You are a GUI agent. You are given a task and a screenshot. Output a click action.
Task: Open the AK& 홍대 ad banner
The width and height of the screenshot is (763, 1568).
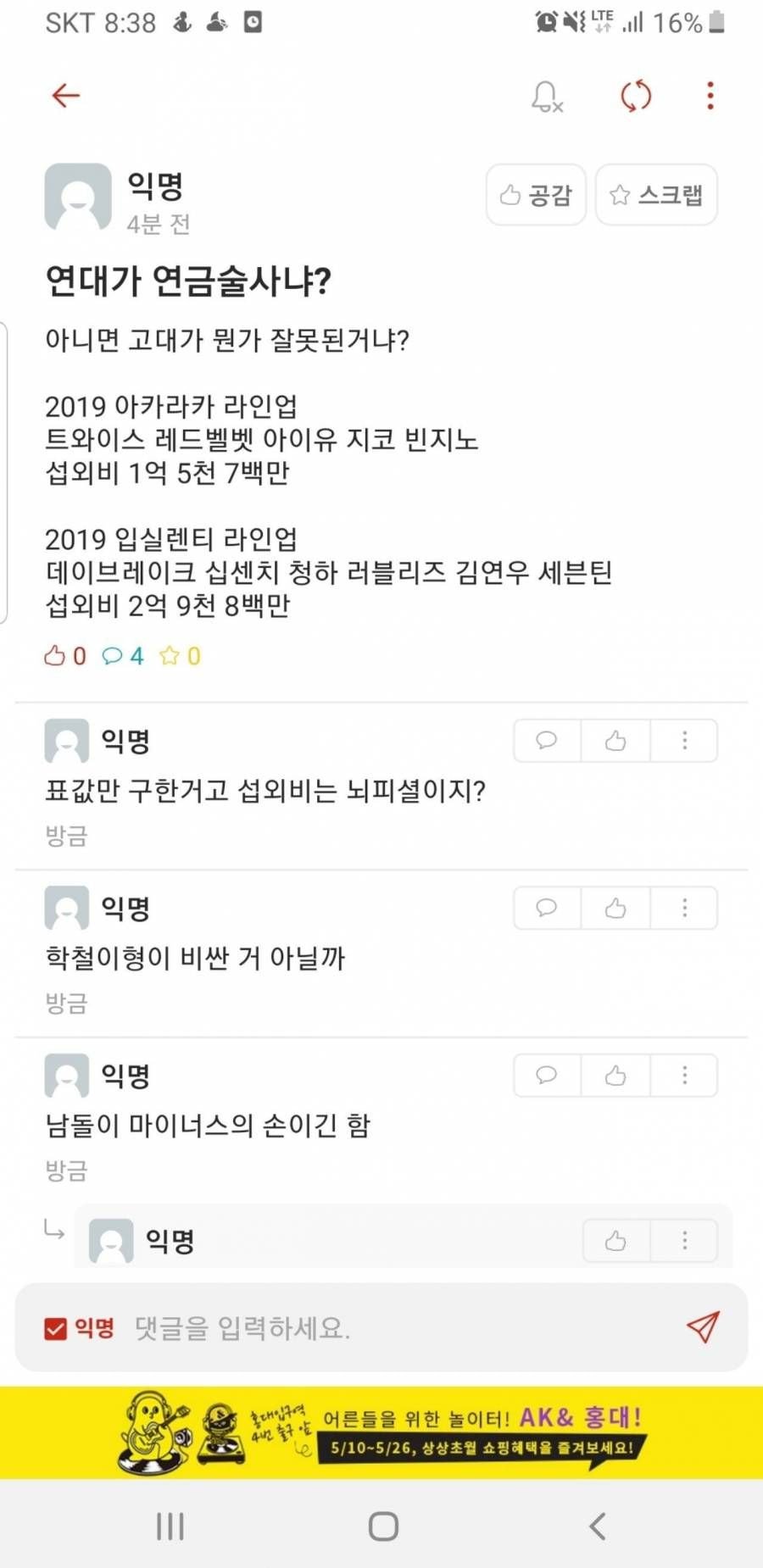tap(381, 1433)
